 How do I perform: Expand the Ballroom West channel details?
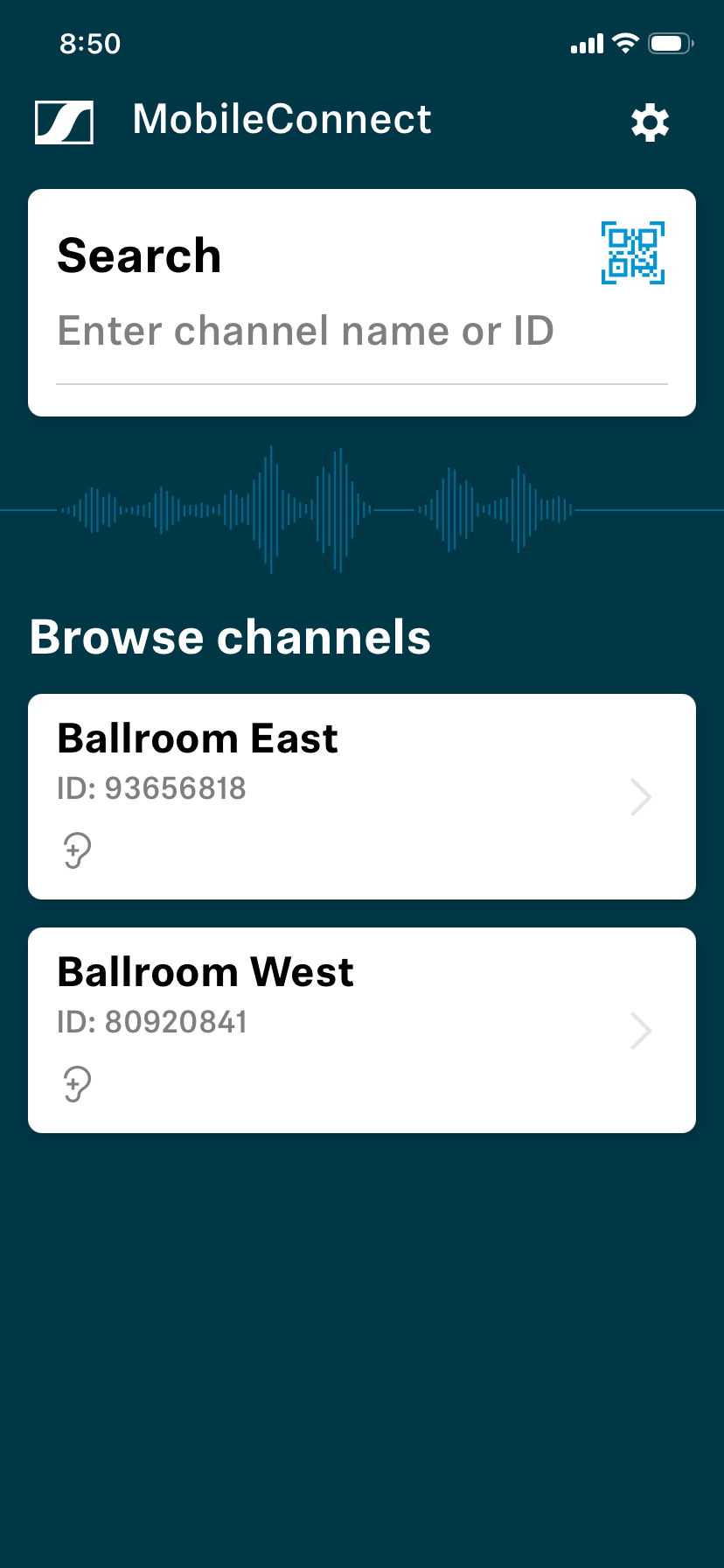[641, 1031]
